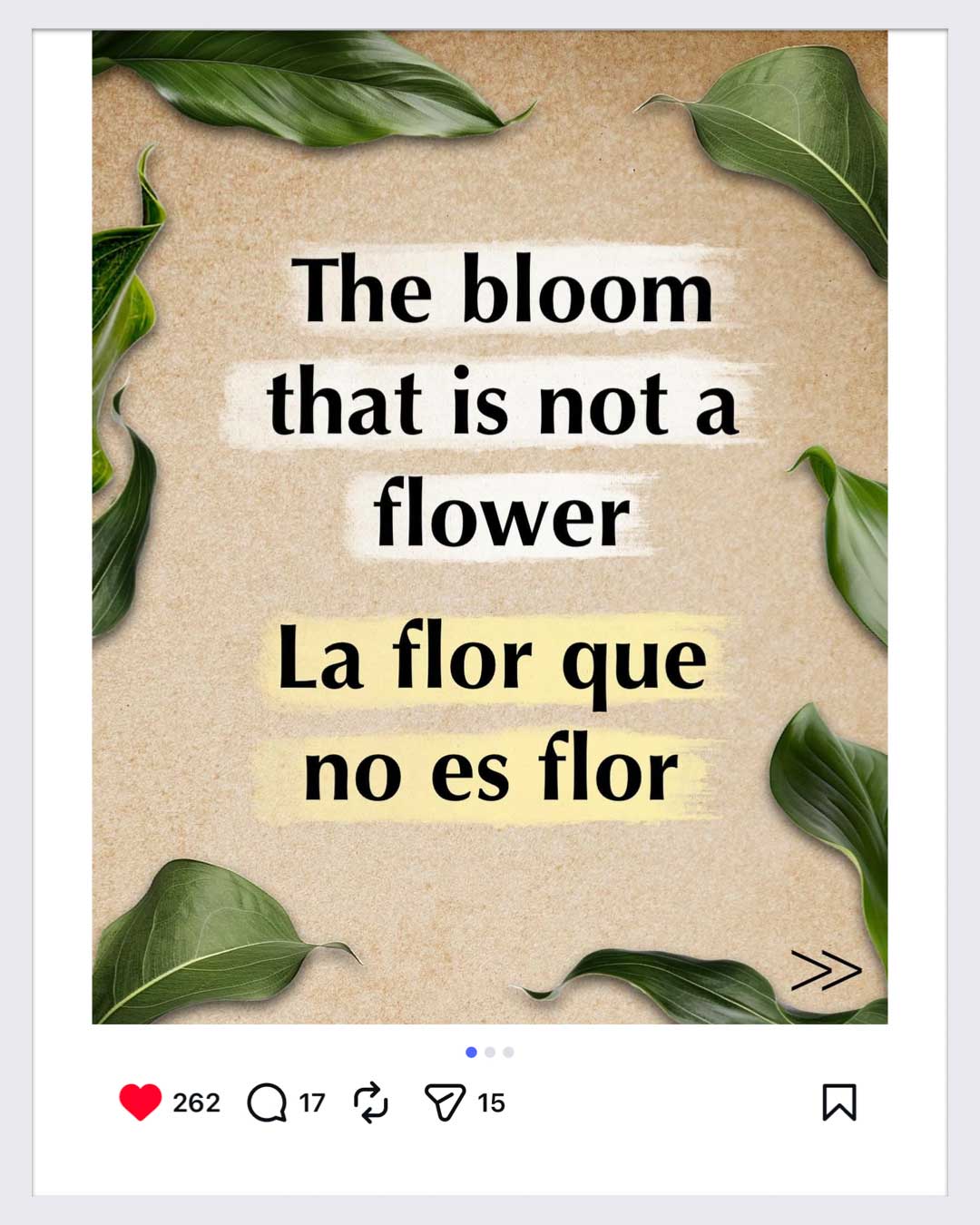980x1225 pixels.
Task: Share the post via paper plane icon
Action: pyautogui.click(x=445, y=1102)
